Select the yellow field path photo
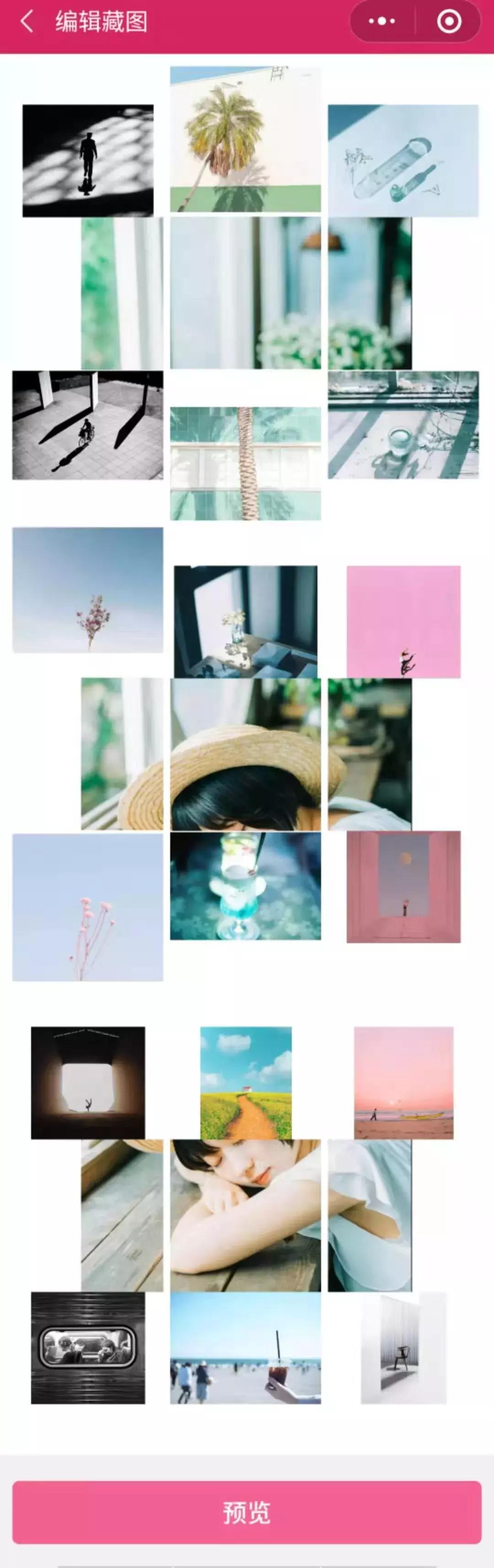The width and height of the screenshot is (494, 1568). pyautogui.click(x=246, y=1082)
